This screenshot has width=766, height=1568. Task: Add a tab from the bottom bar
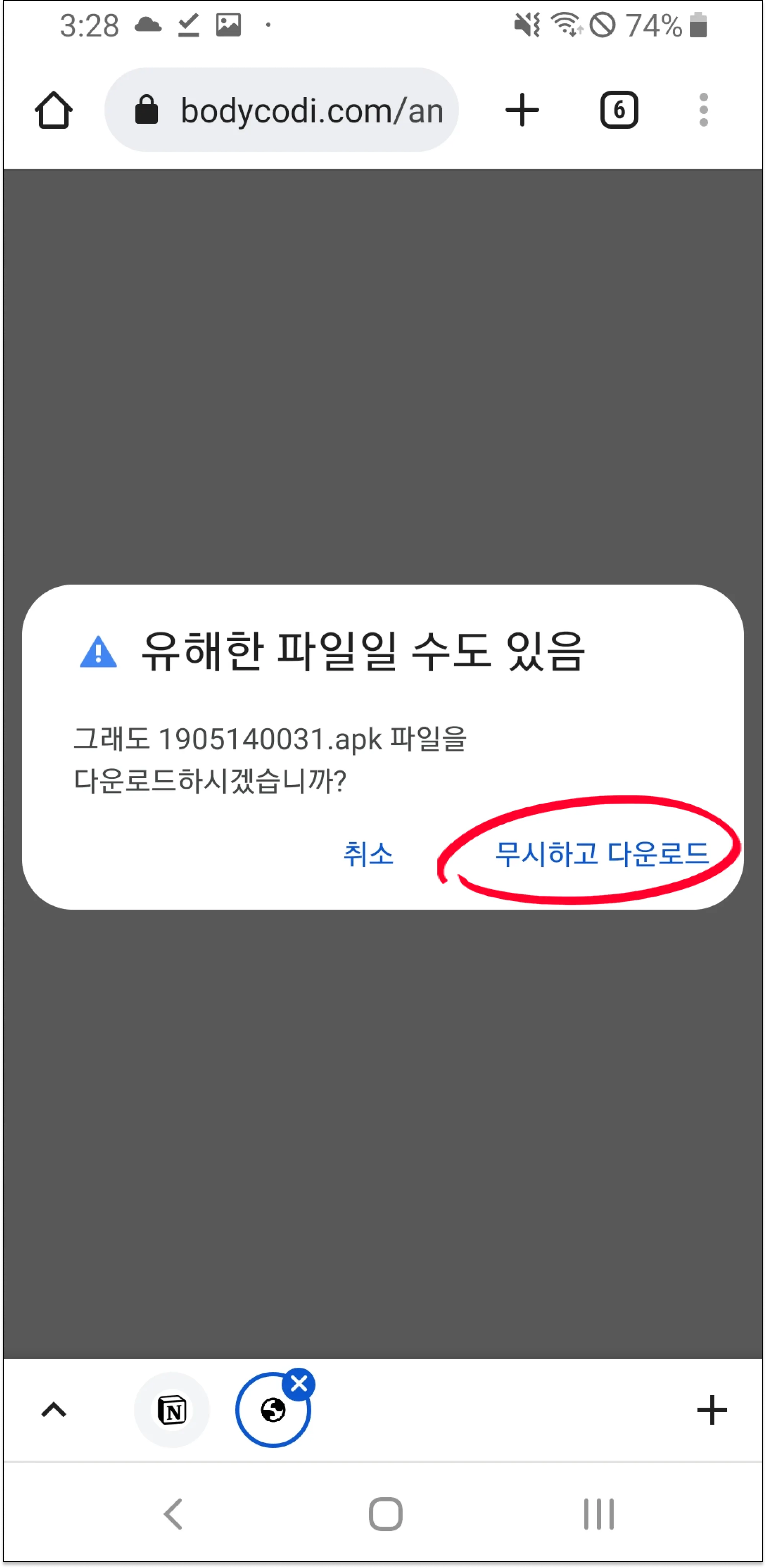click(711, 1410)
